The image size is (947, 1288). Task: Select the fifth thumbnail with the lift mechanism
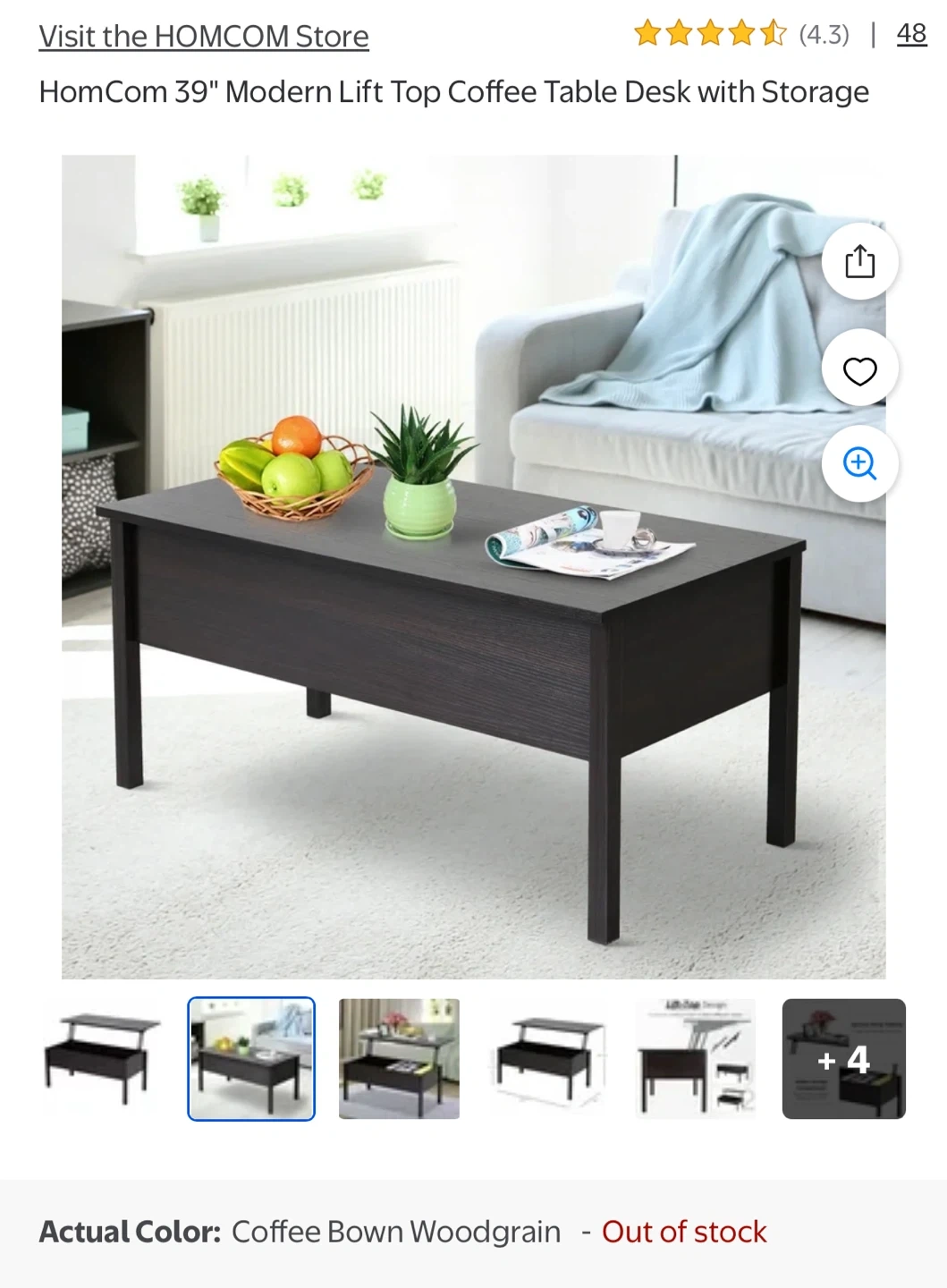(696, 1059)
